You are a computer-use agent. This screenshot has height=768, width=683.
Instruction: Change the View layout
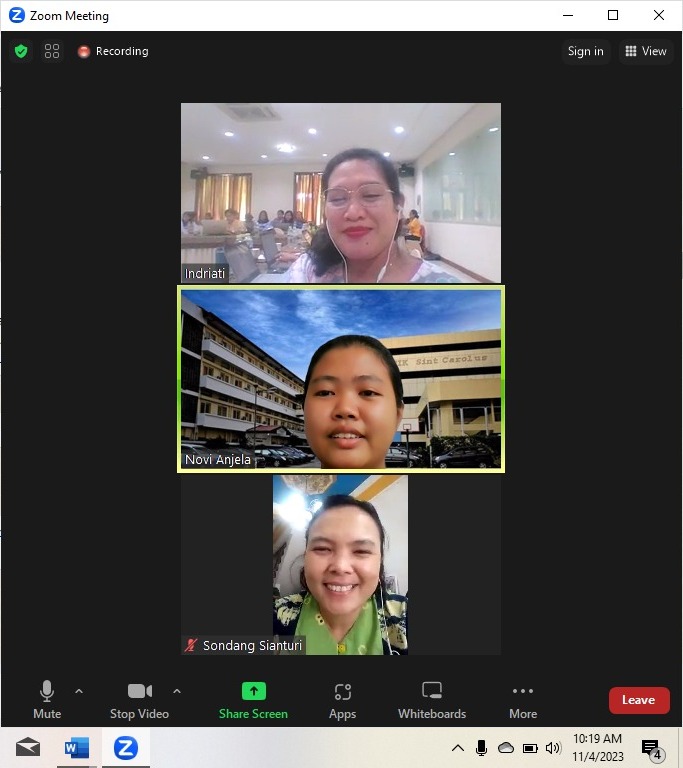click(645, 51)
